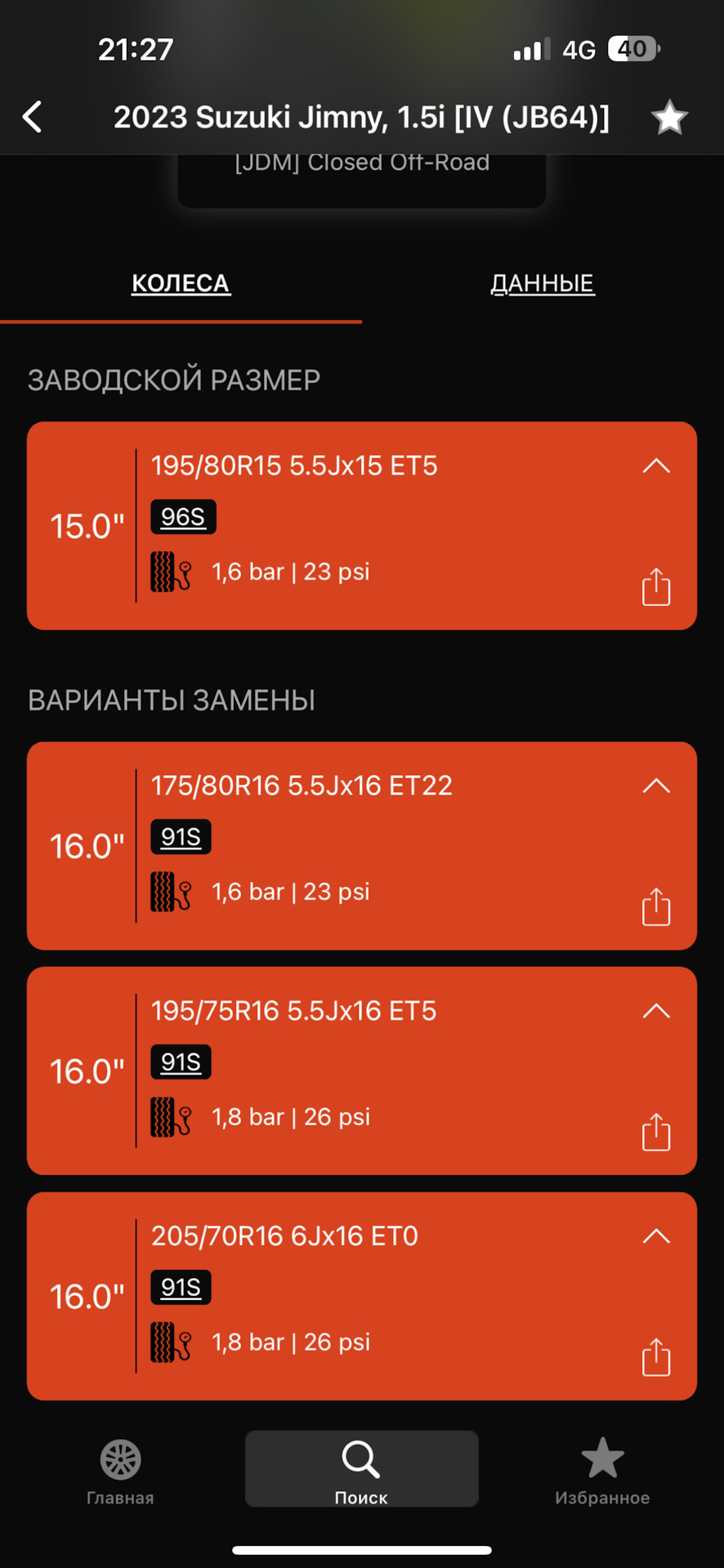Image resolution: width=724 pixels, height=1568 pixels.
Task: Go back from the Suzuki Jimny page
Action: 33,117
